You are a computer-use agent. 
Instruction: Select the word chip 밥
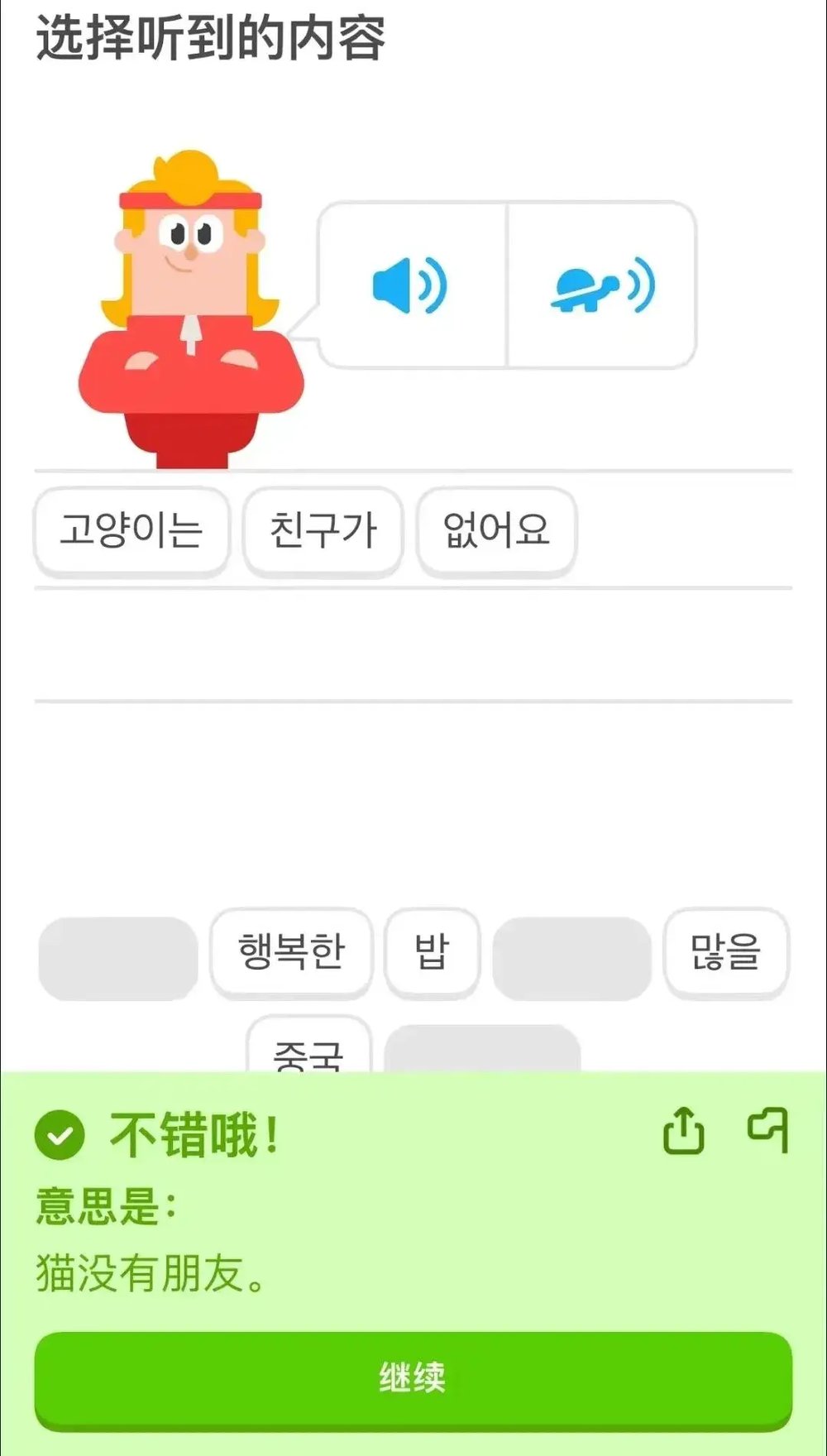(x=432, y=951)
